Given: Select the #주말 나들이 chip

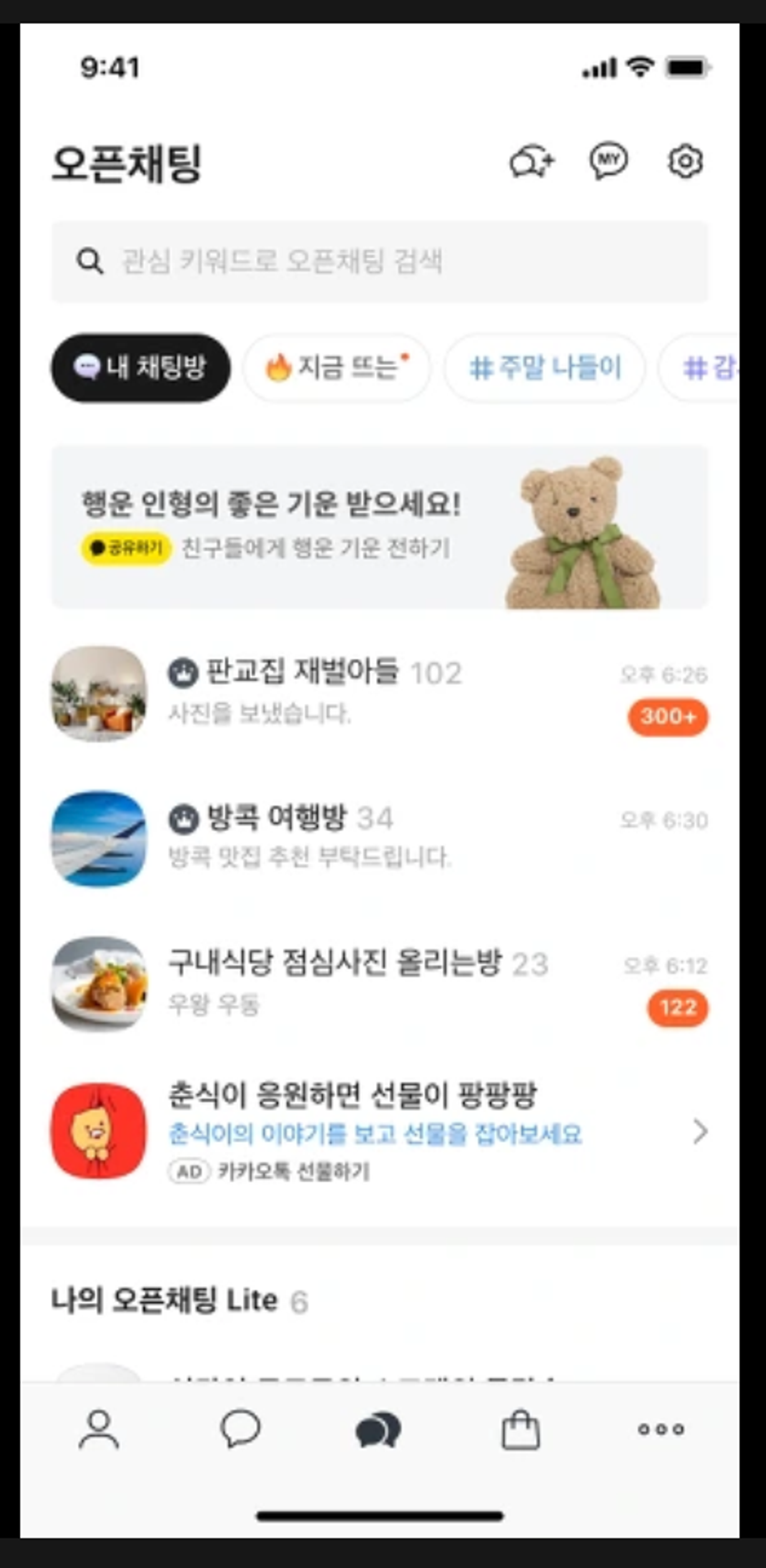Looking at the screenshot, I should click(x=544, y=367).
